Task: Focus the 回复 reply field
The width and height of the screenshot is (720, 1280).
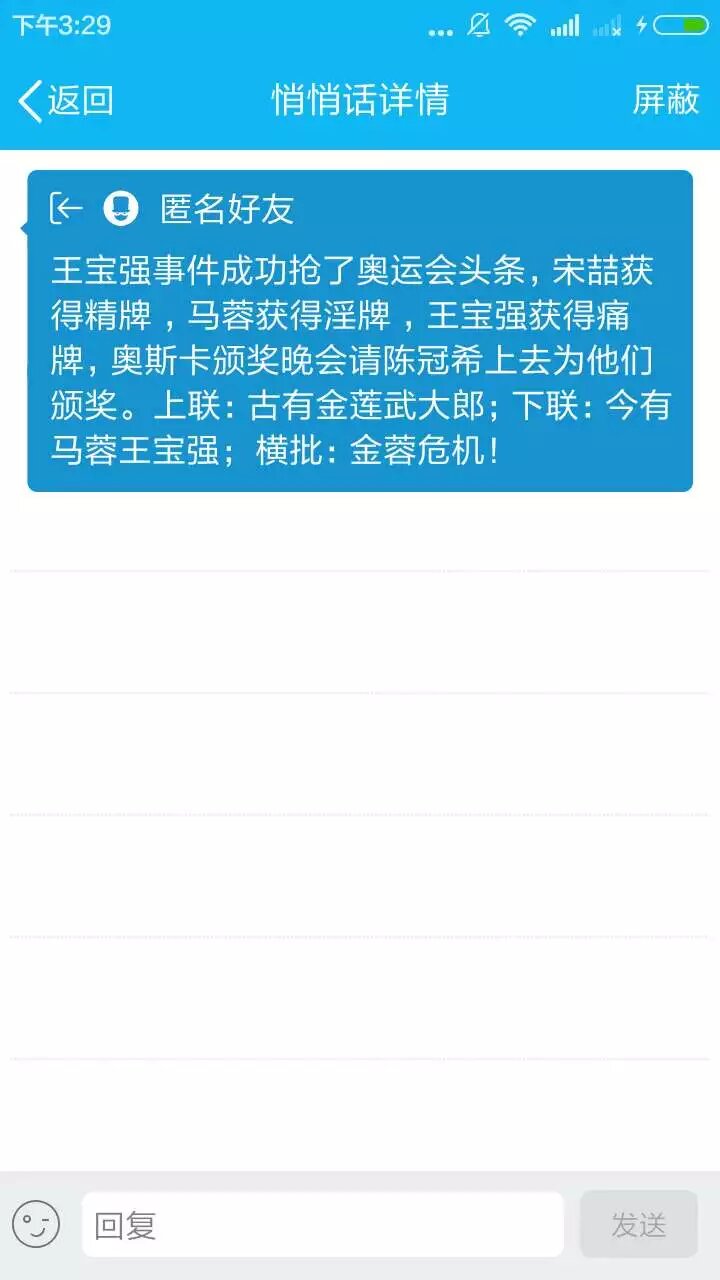Action: point(322,1224)
